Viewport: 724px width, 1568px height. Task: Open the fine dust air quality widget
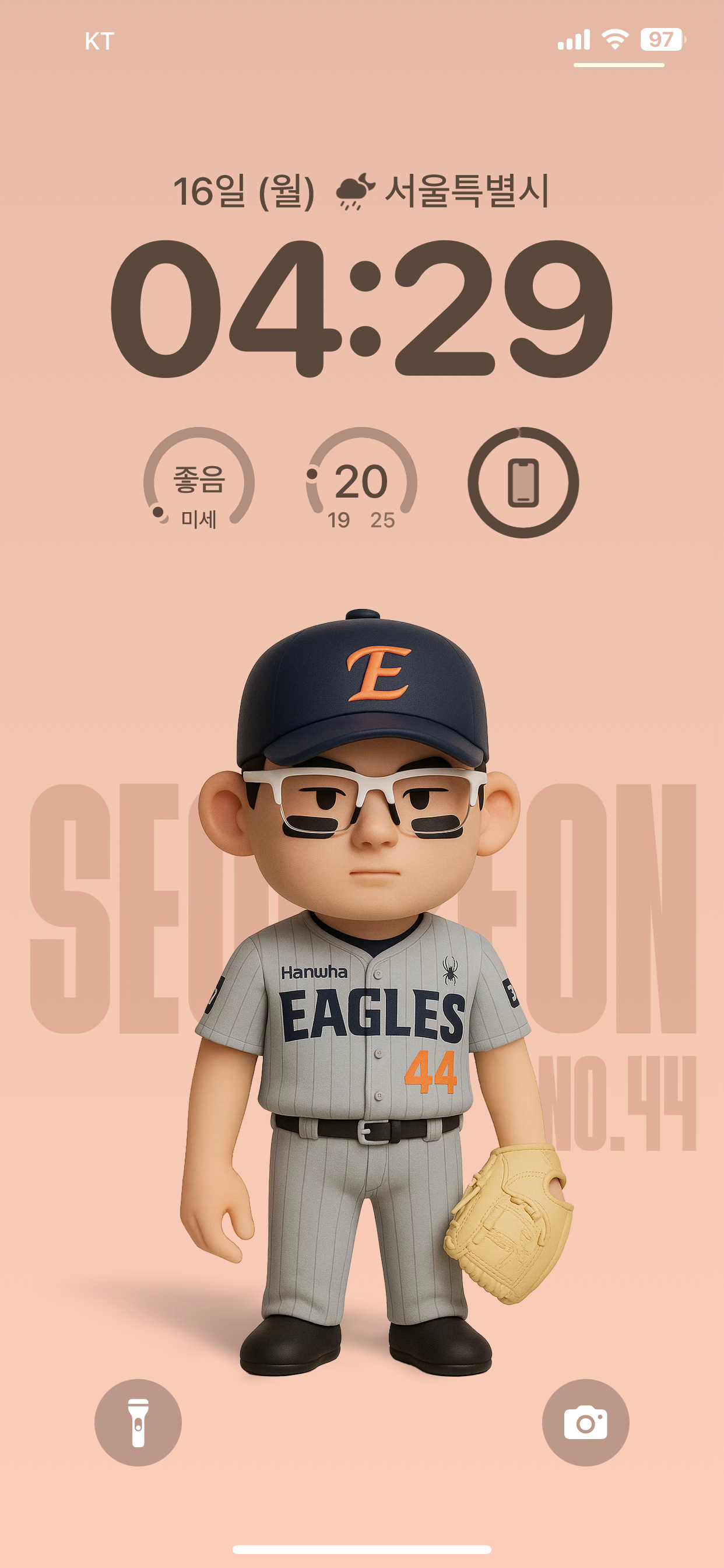(199, 482)
